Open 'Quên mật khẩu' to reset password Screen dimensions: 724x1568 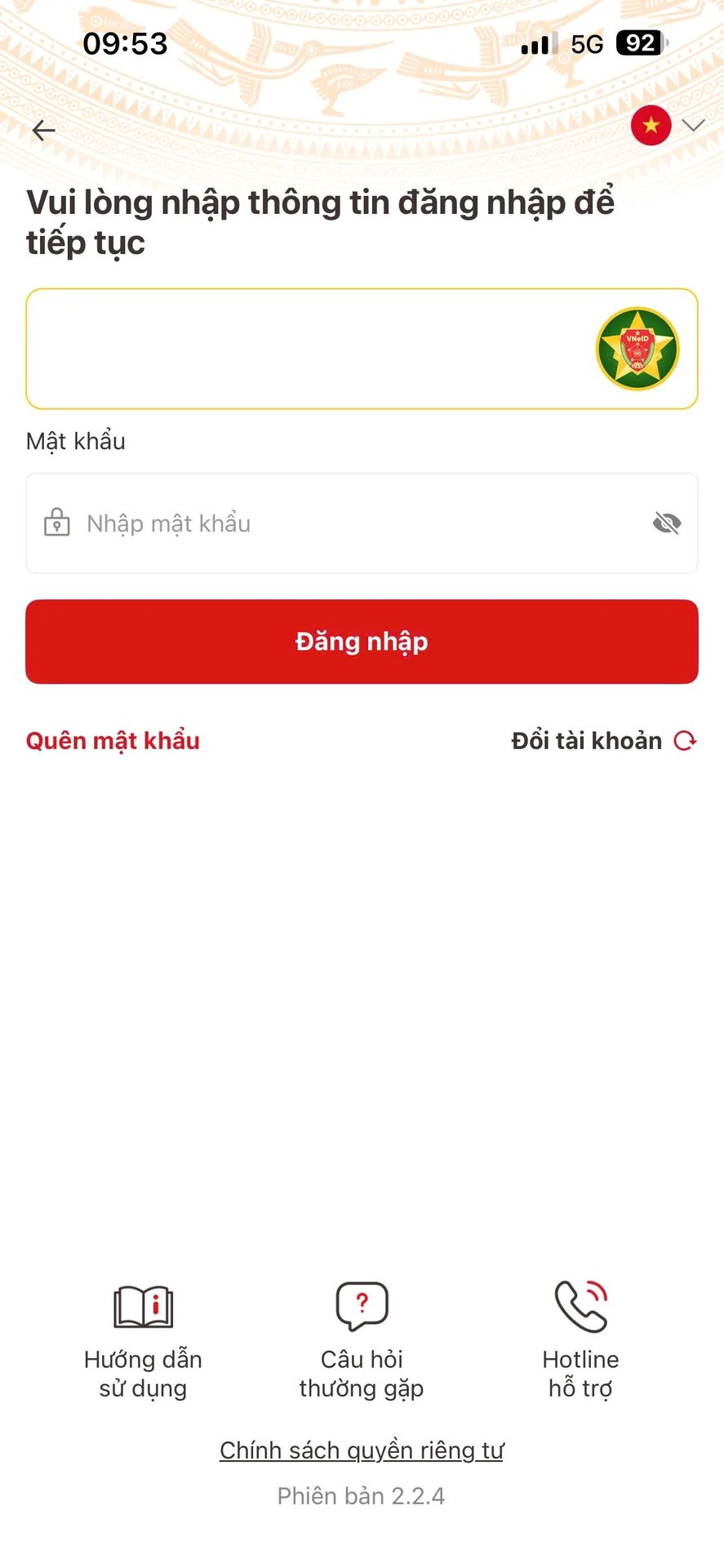click(113, 741)
